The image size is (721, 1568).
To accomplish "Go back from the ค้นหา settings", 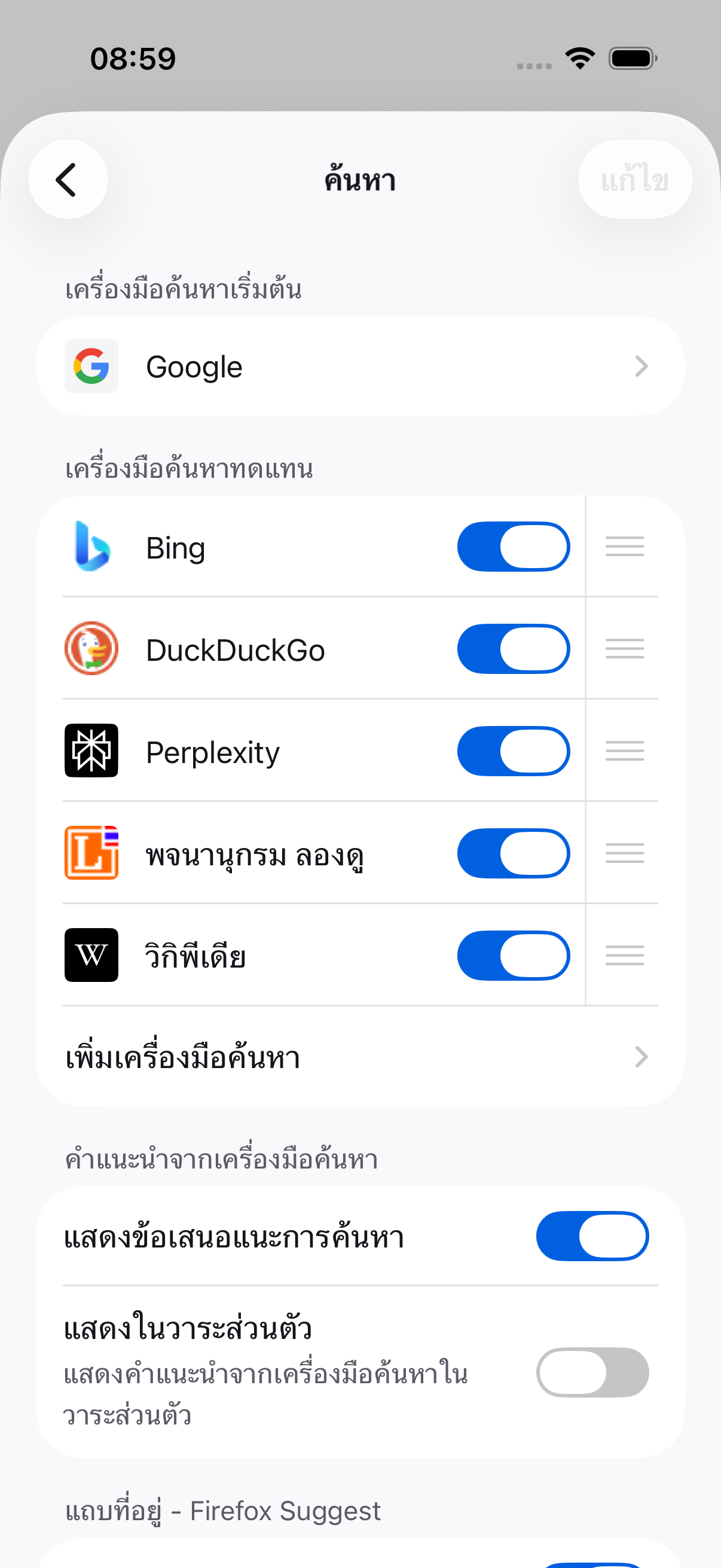I will click(68, 179).
